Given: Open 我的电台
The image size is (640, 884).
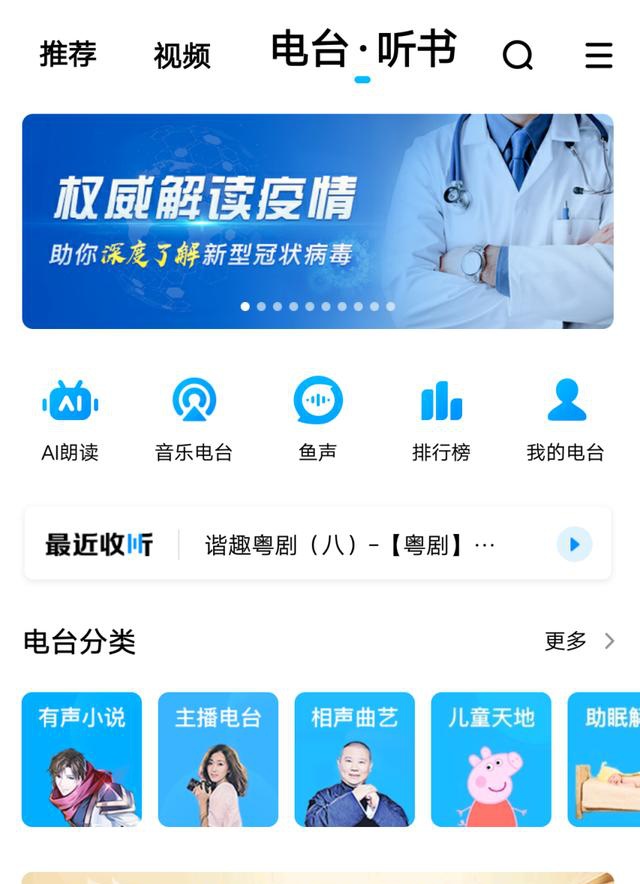Looking at the screenshot, I should pyautogui.click(x=566, y=420).
